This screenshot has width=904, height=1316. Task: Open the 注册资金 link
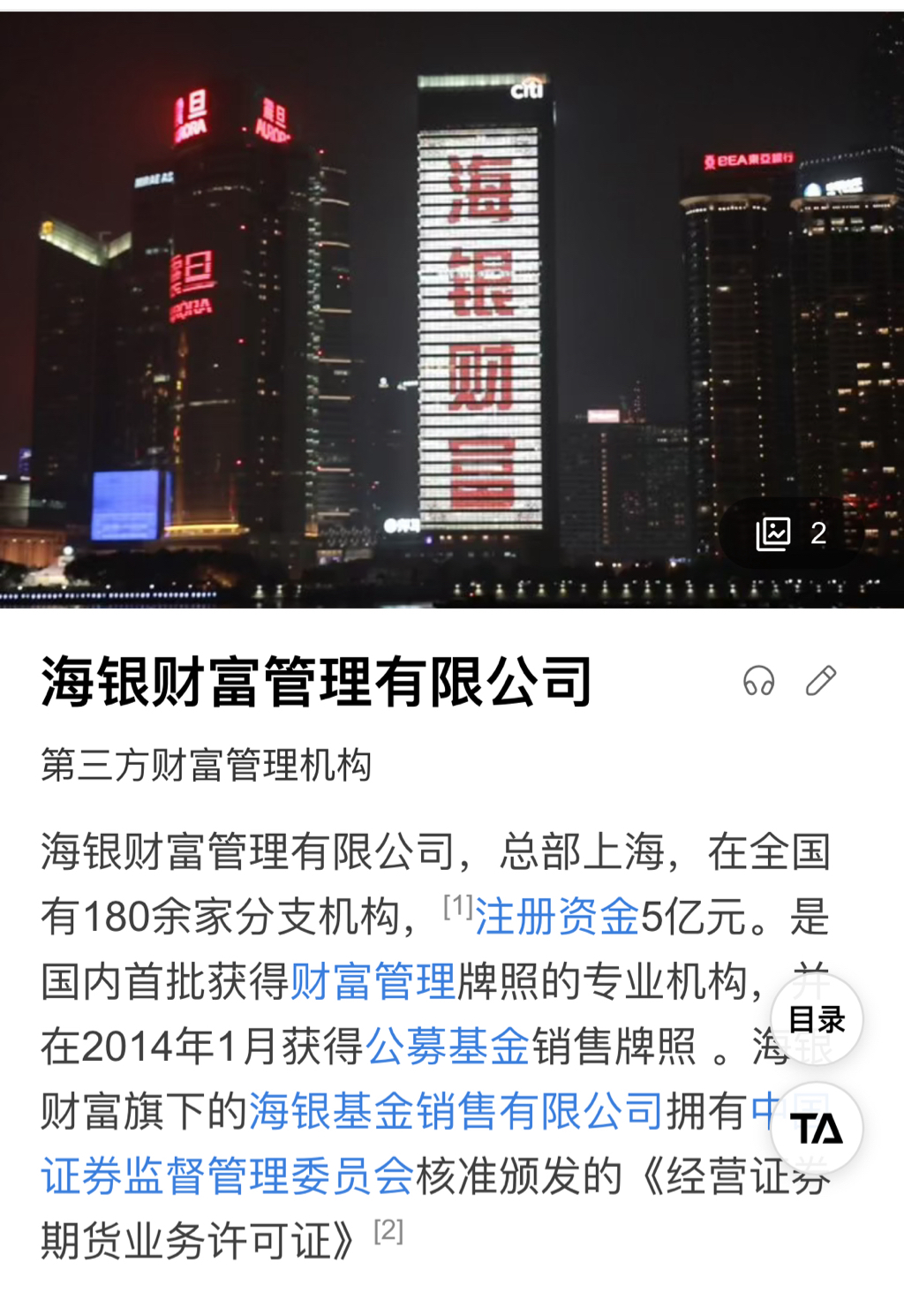coord(556,917)
